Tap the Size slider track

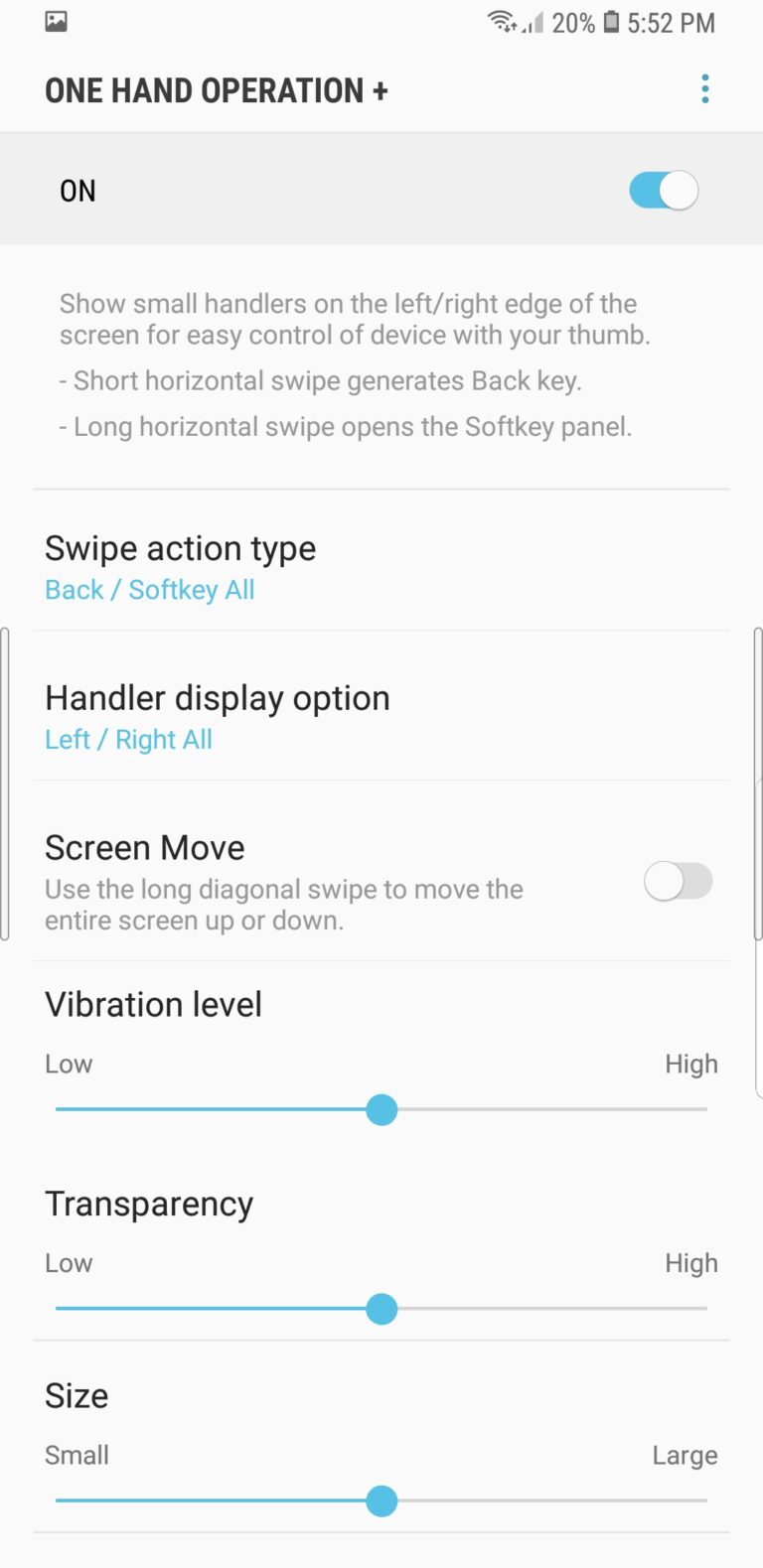click(x=381, y=1500)
